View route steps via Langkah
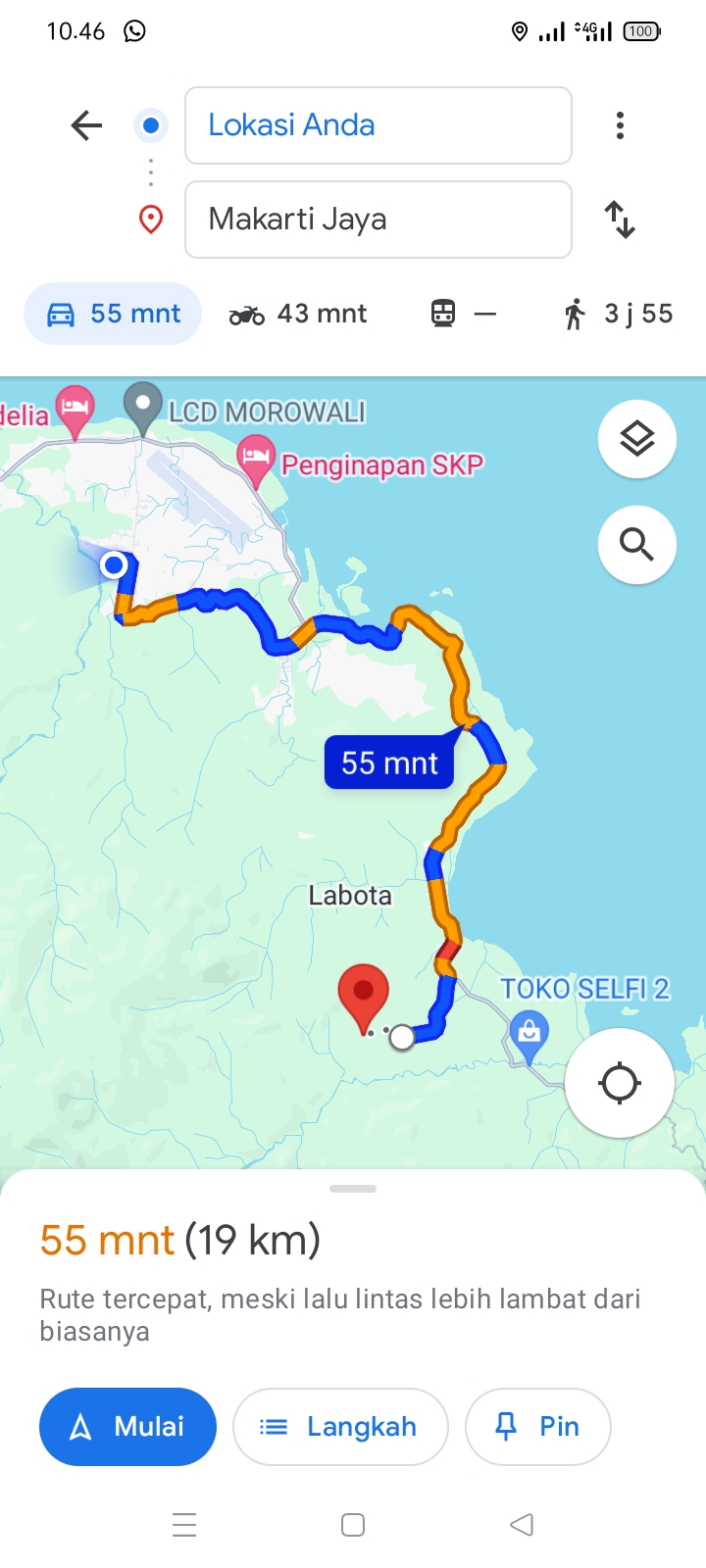The height and width of the screenshot is (1568, 706). coord(340,1427)
